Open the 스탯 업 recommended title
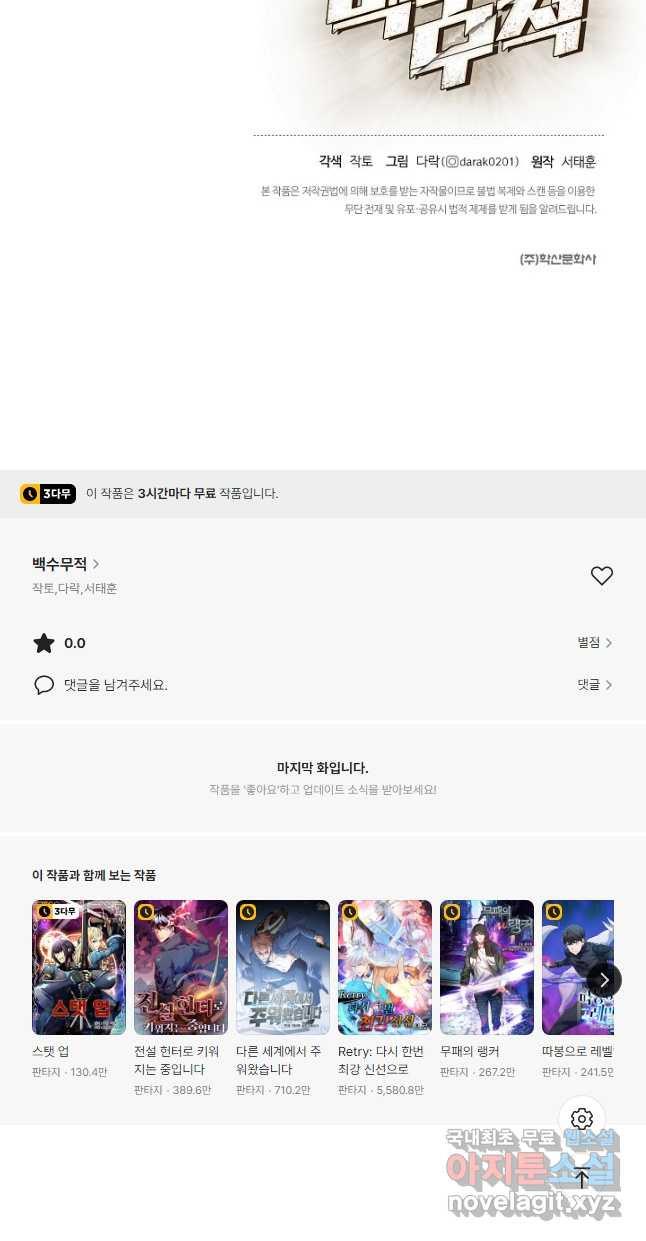The width and height of the screenshot is (646, 1241). click(79, 967)
